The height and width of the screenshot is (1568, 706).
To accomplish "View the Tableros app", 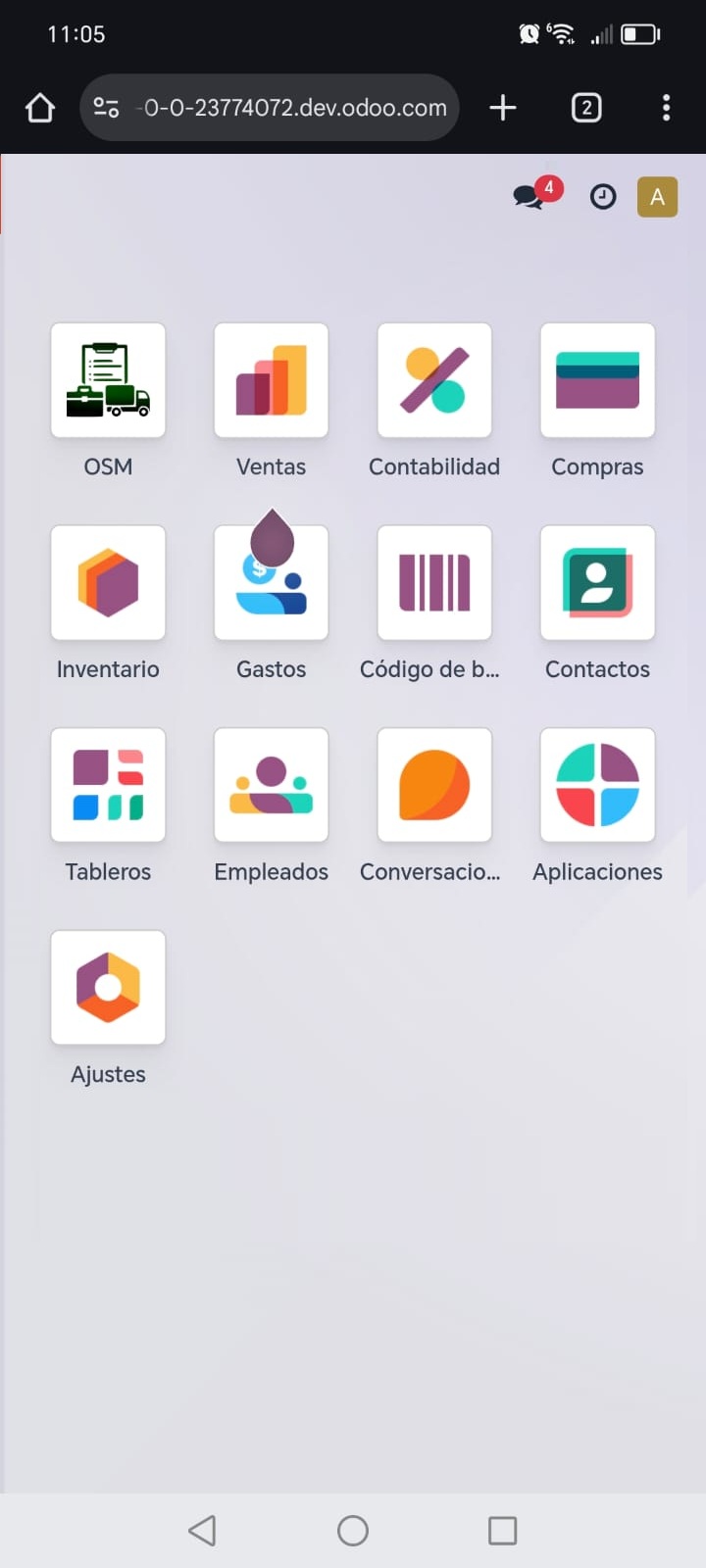I will [x=108, y=785].
